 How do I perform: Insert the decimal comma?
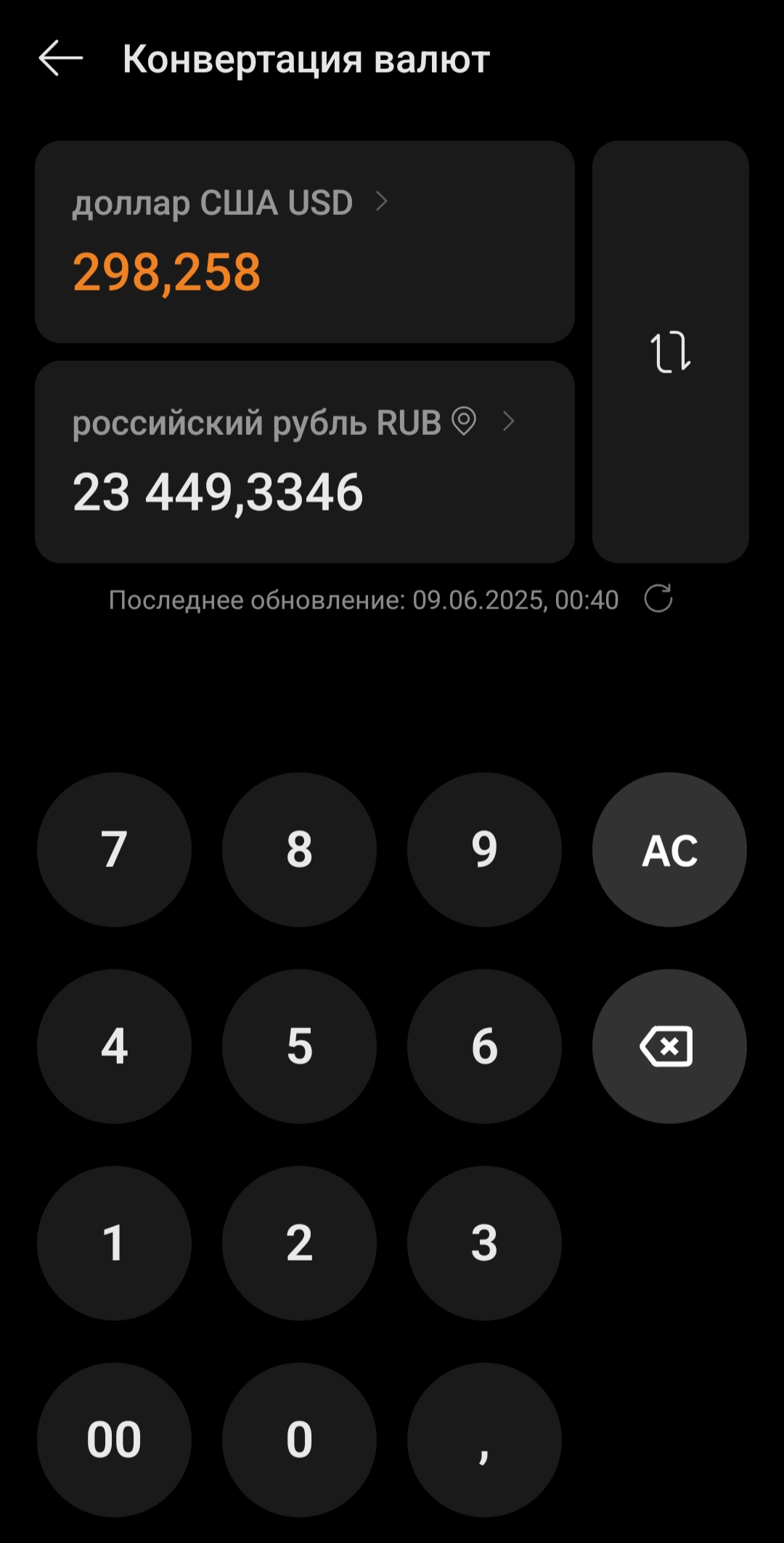(484, 1440)
